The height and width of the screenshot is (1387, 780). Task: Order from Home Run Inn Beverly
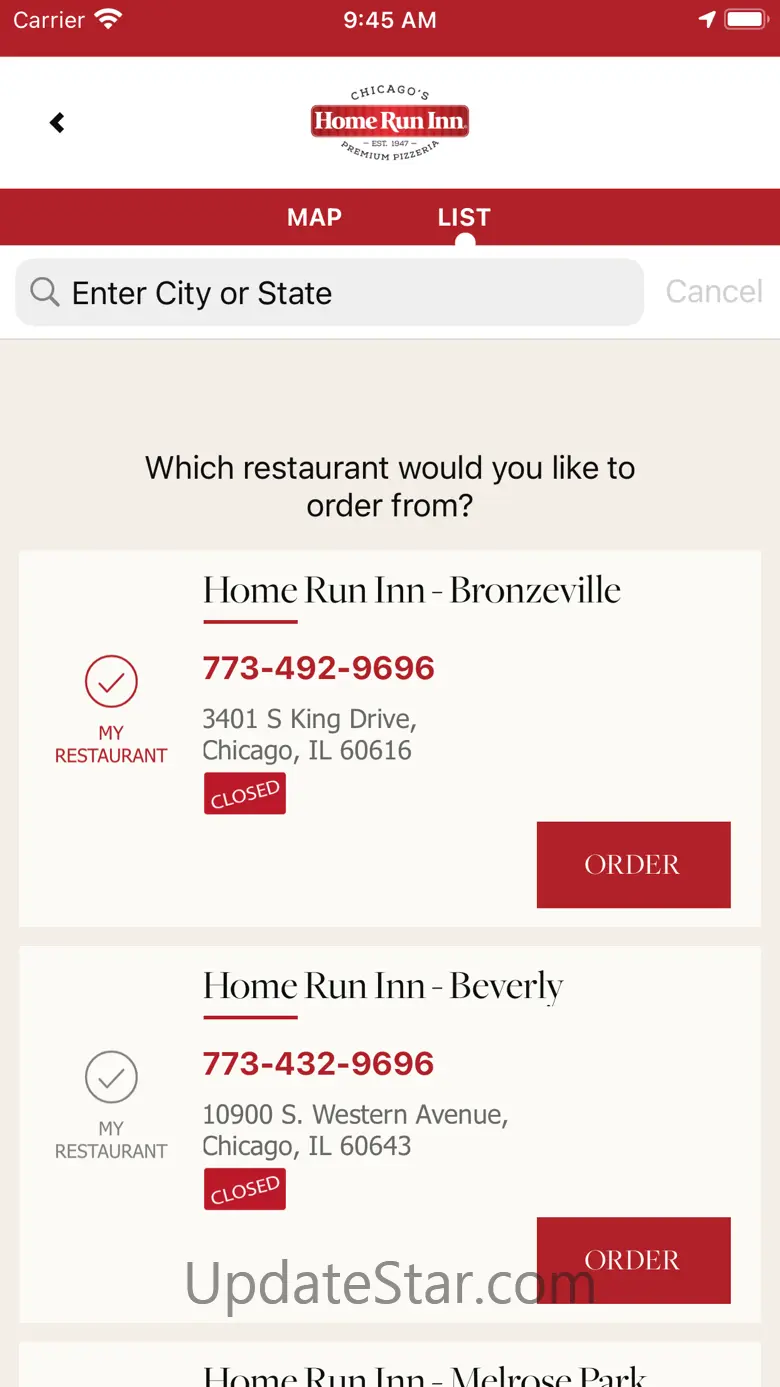633,1260
